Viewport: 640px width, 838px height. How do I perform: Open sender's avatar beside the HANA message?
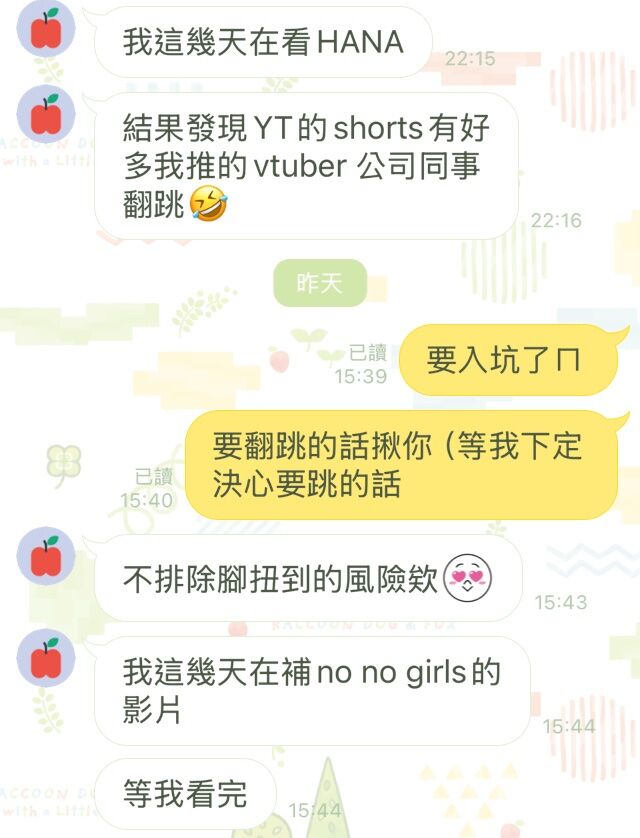pyautogui.click(x=46, y=30)
